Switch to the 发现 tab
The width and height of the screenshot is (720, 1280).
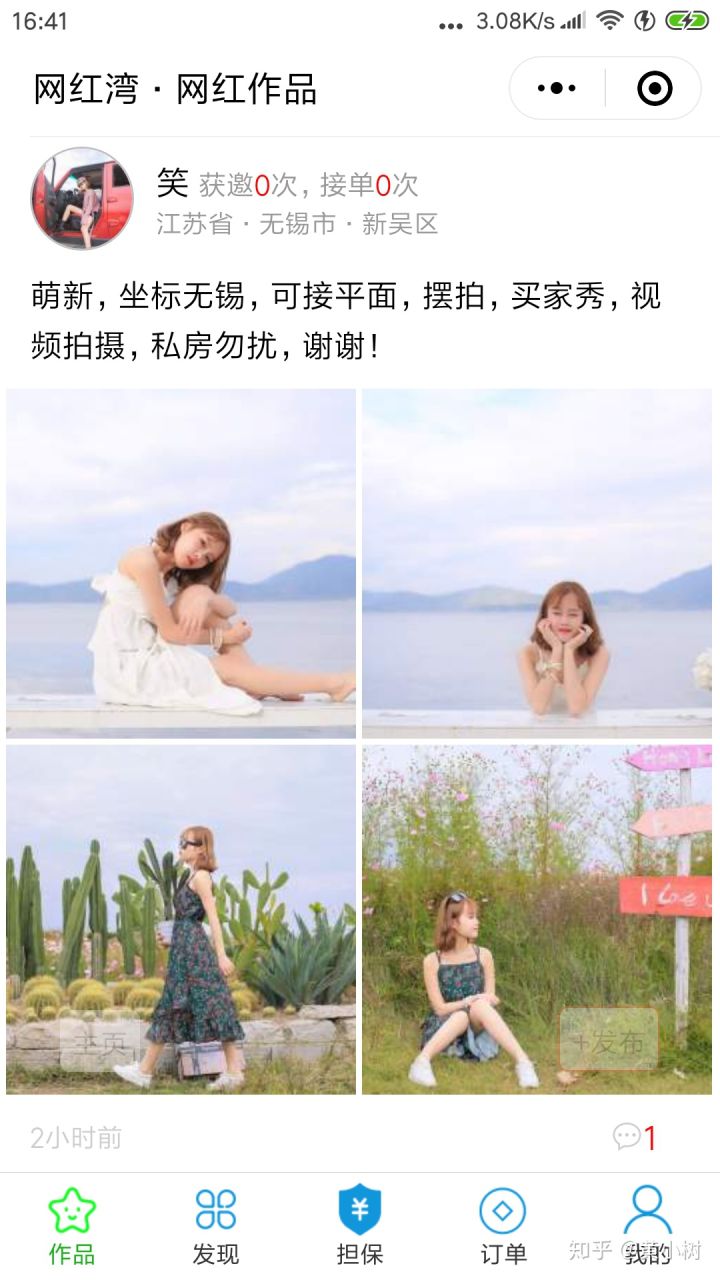click(216, 1225)
